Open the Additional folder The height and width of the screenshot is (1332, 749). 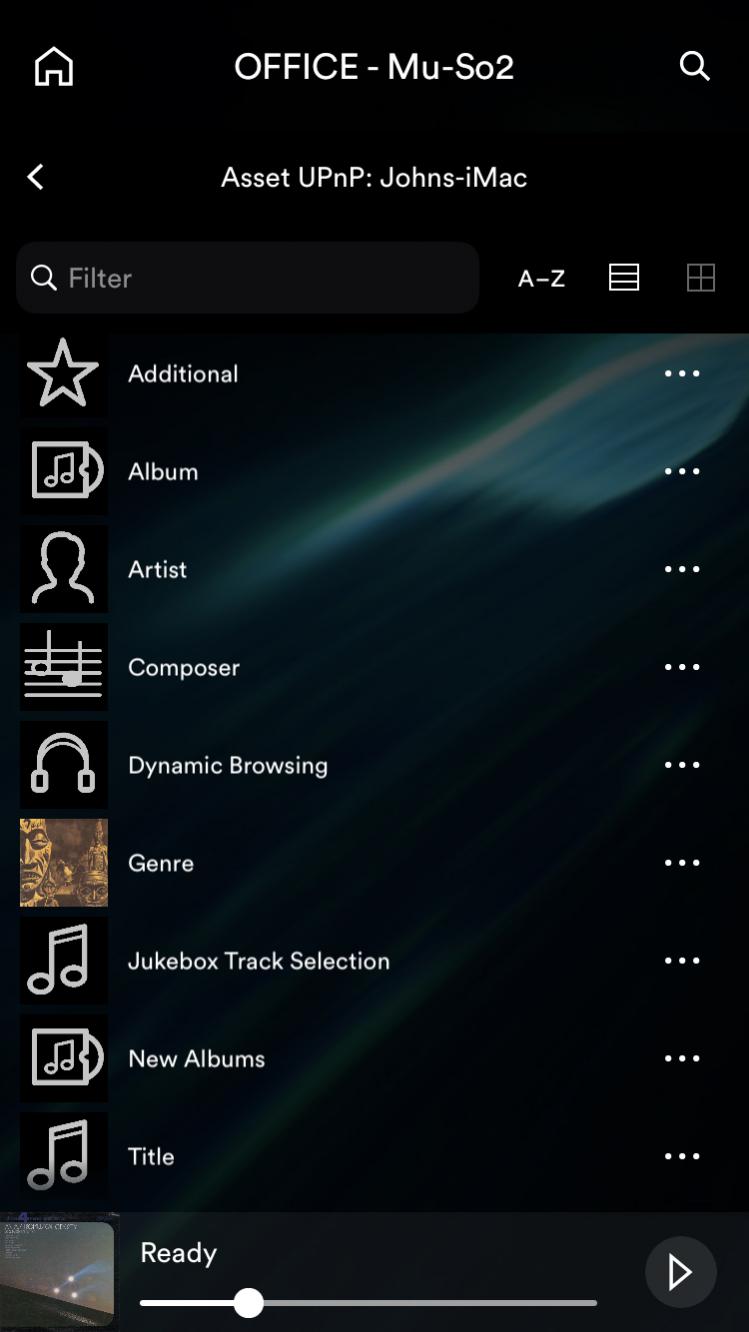pos(183,374)
